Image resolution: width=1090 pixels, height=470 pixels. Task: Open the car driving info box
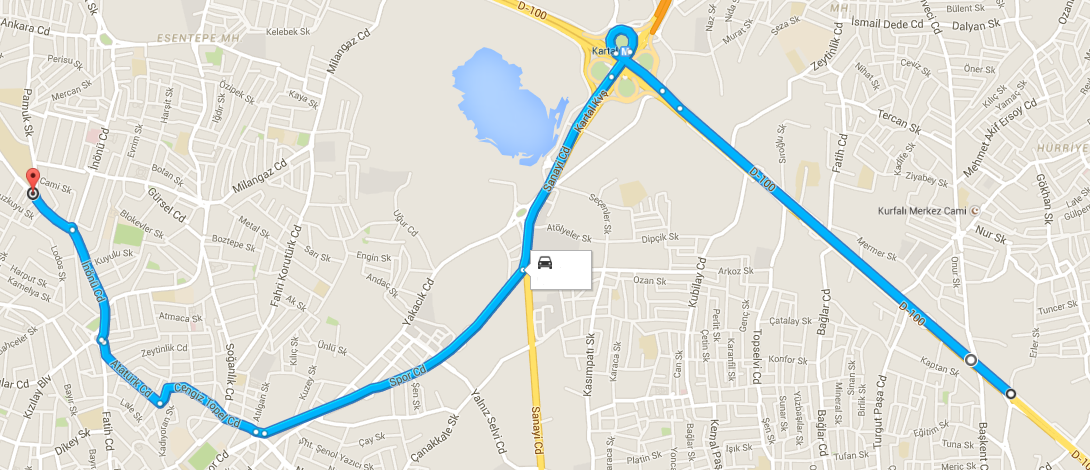560,269
